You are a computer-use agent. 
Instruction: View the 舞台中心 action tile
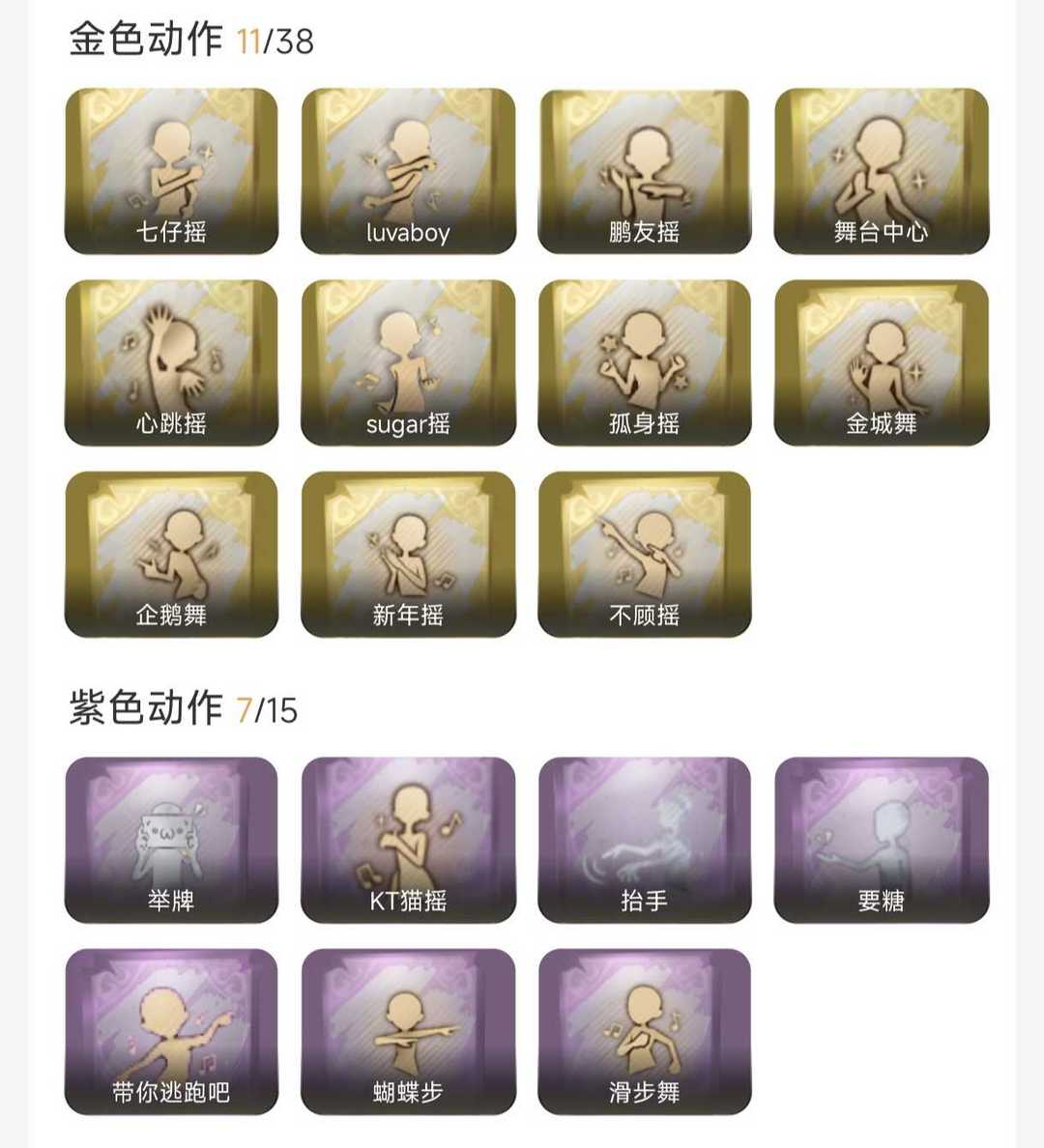(881, 171)
